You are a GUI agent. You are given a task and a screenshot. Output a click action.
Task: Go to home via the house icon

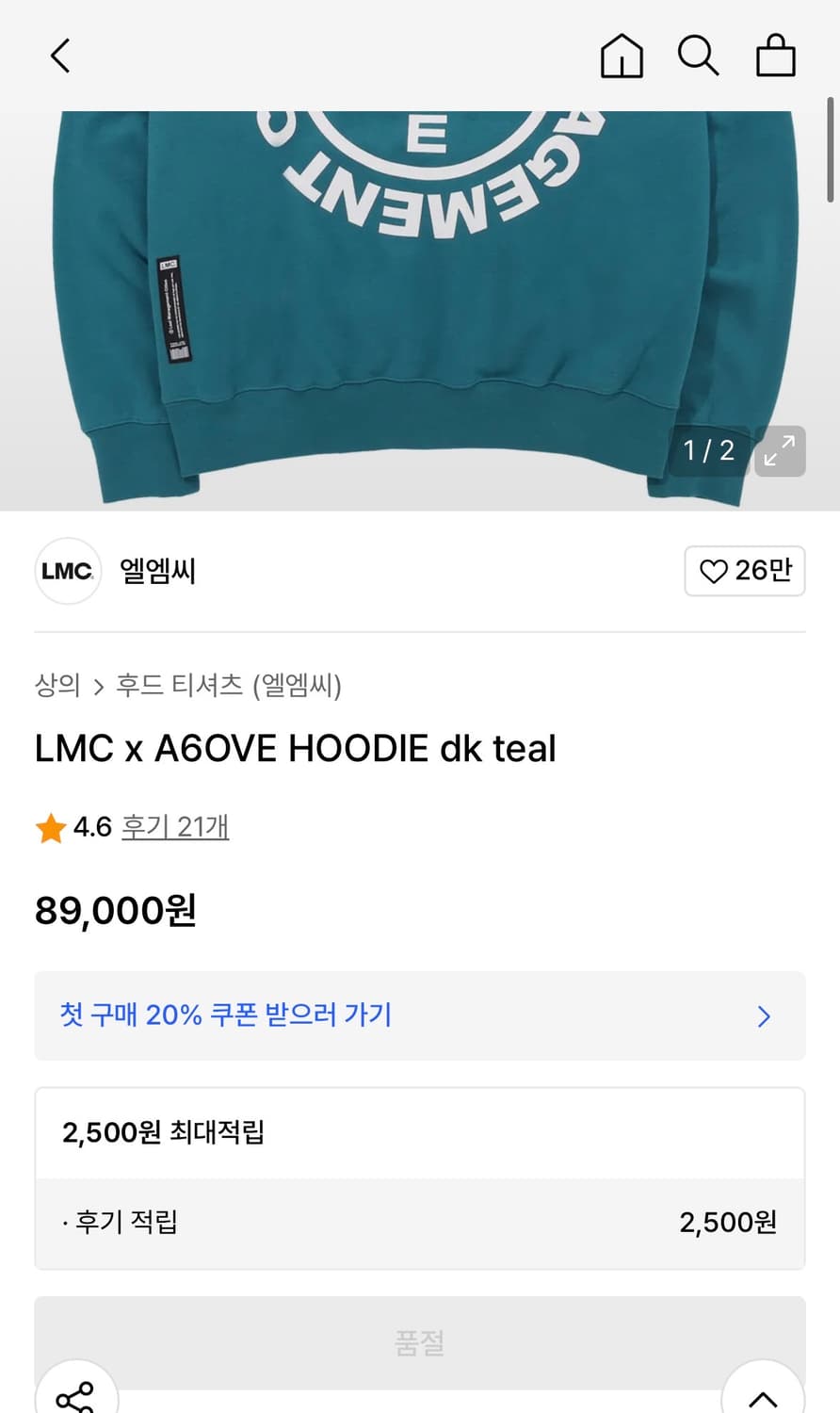pyautogui.click(x=622, y=57)
